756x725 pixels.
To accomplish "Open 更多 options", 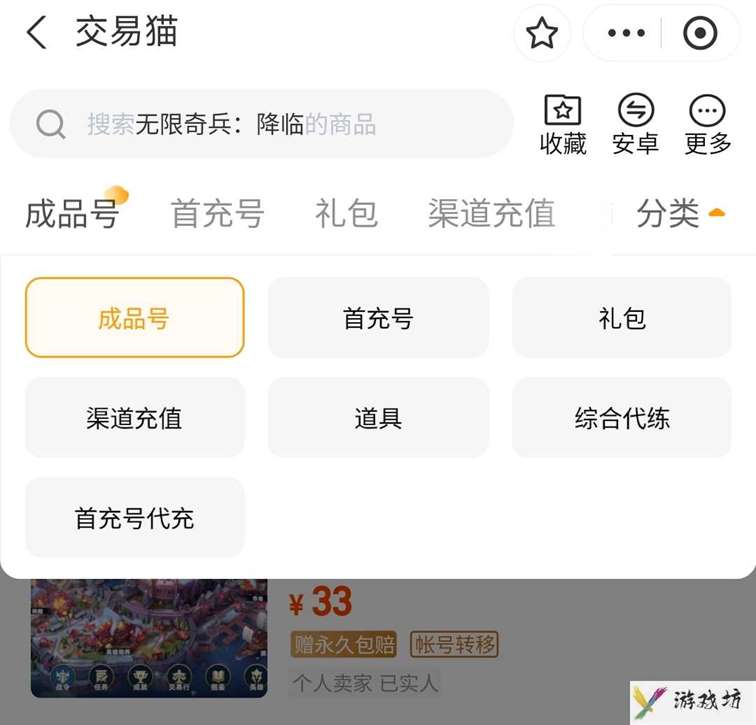I will pyautogui.click(x=708, y=124).
